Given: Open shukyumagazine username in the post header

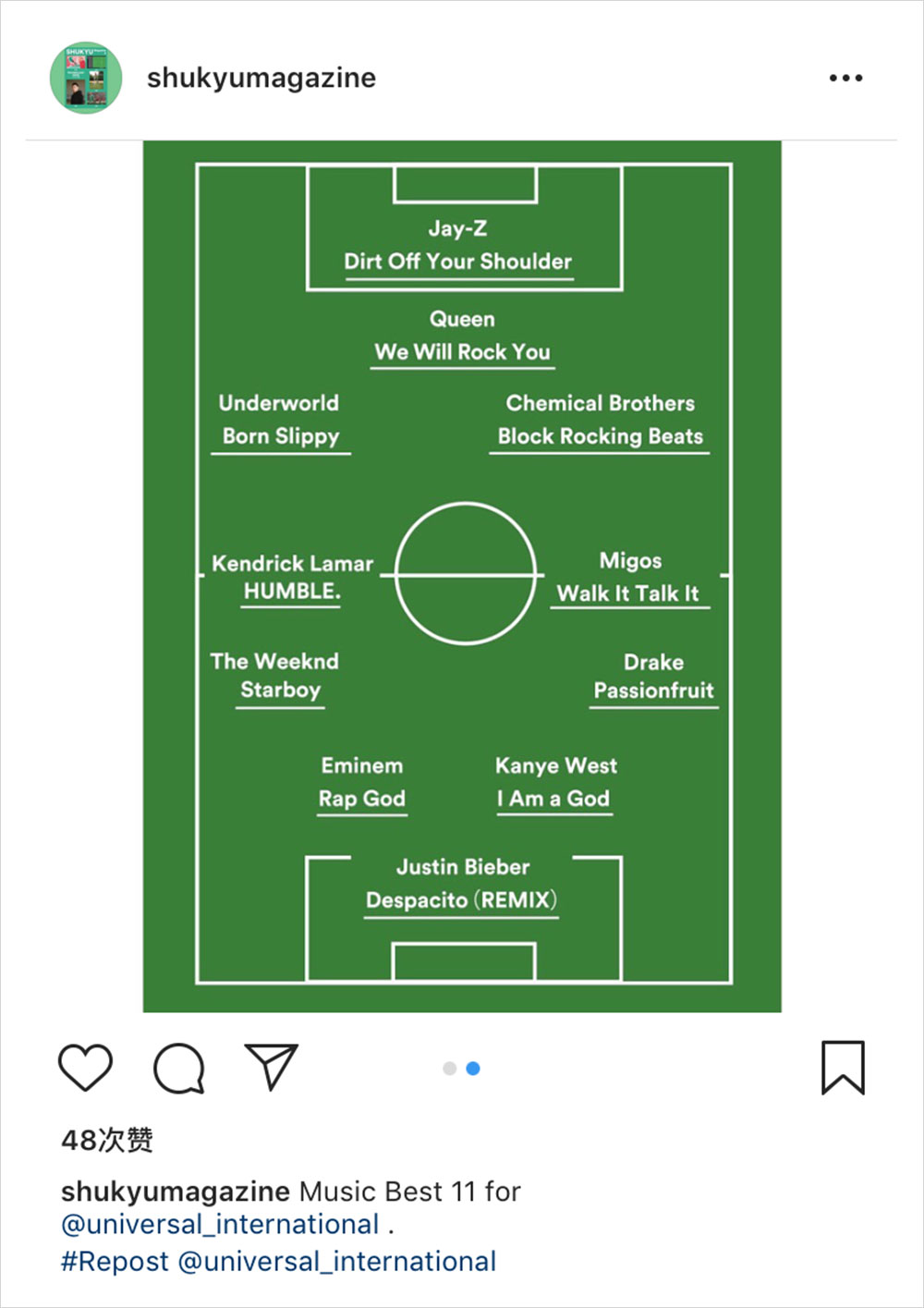Looking at the screenshot, I should [x=261, y=78].
